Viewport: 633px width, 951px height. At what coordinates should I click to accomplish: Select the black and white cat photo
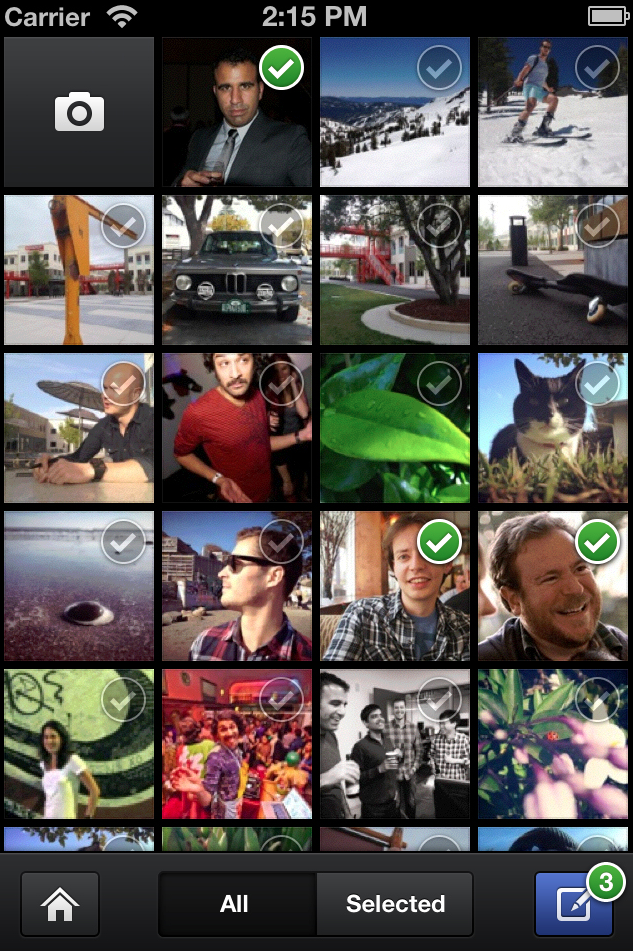click(553, 428)
